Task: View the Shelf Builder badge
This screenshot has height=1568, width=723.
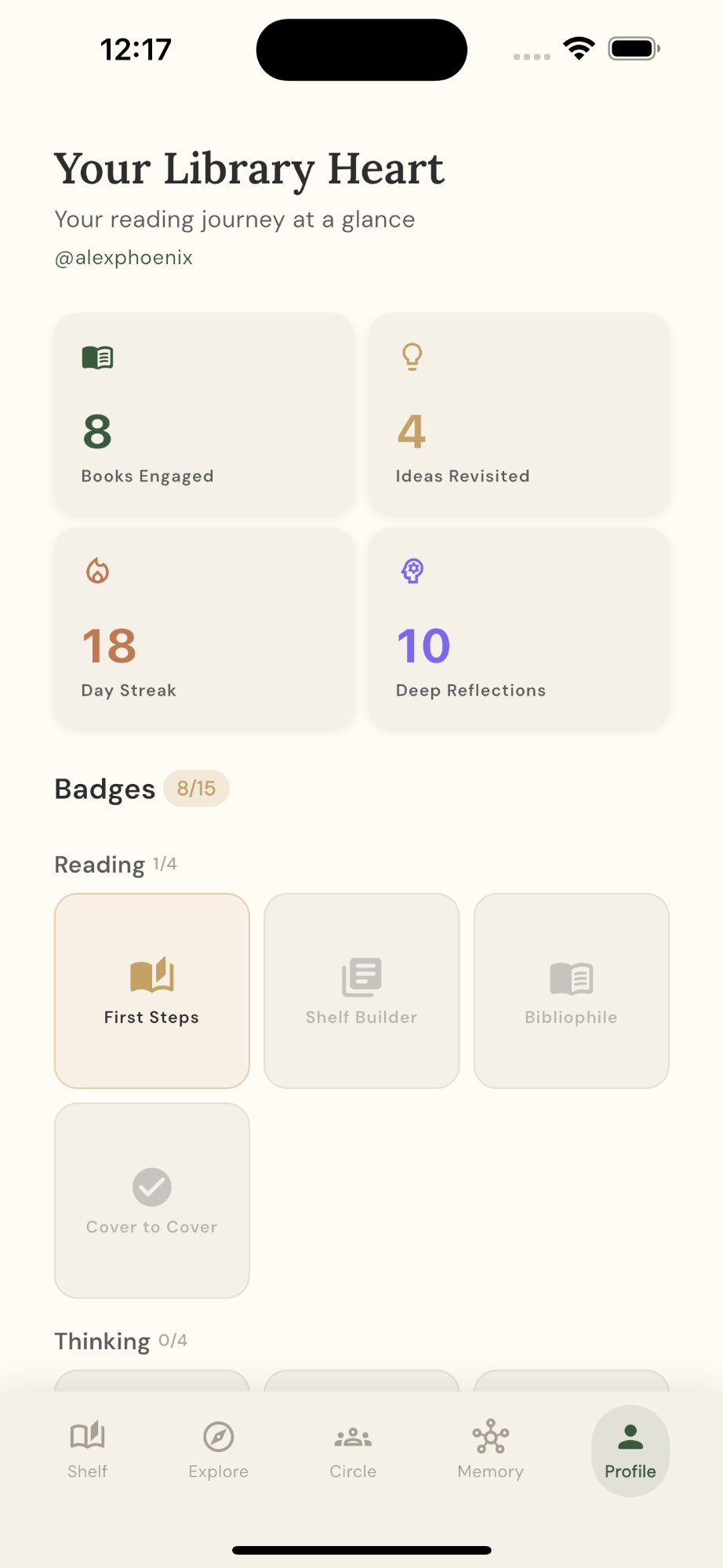Action: 361,991
